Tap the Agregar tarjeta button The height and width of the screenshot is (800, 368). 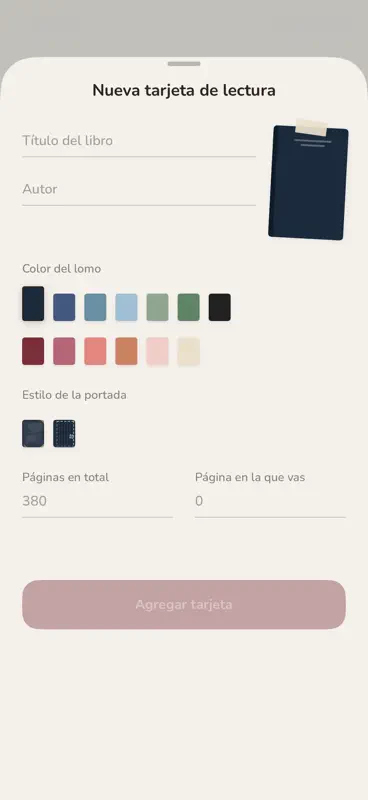tap(184, 605)
